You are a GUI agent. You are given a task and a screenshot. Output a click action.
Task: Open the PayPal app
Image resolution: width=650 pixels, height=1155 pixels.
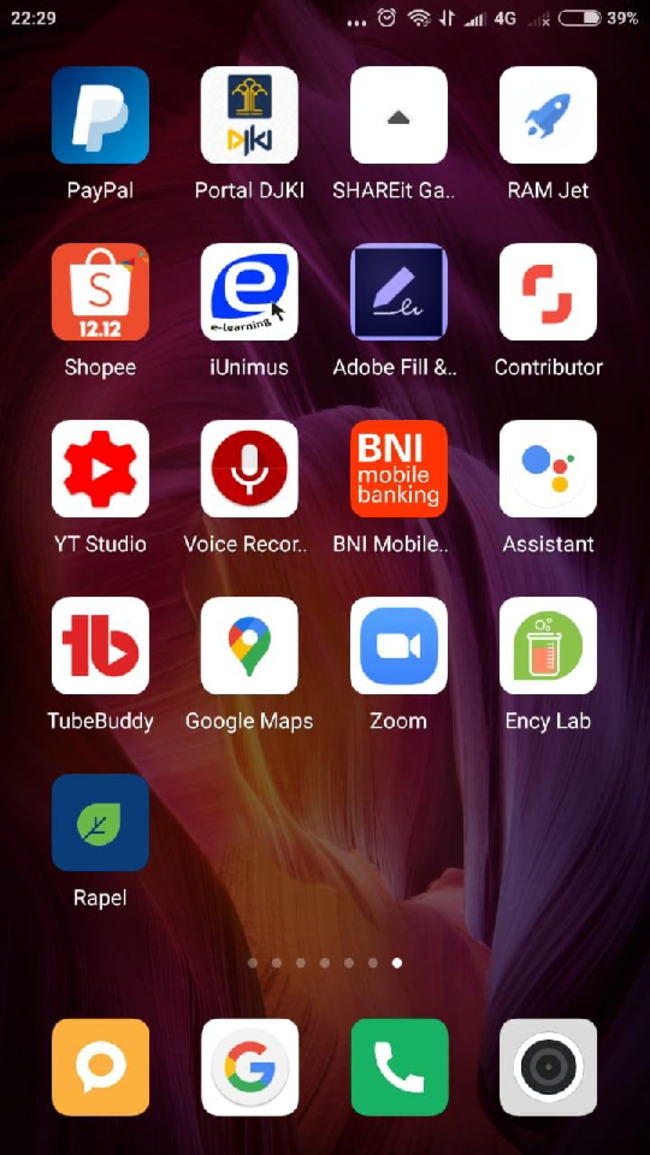coord(100,115)
